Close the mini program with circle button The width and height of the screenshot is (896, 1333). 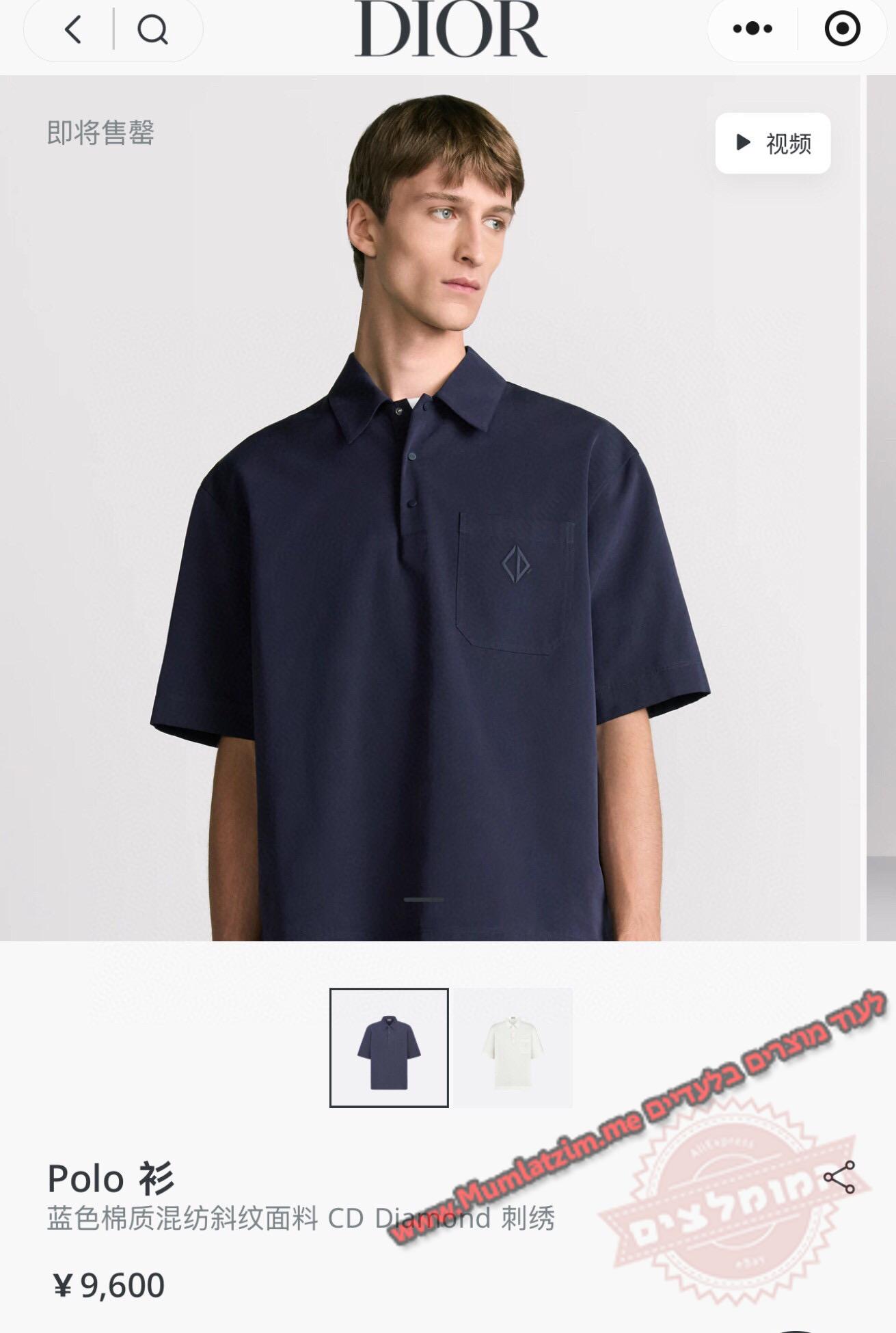[841, 29]
